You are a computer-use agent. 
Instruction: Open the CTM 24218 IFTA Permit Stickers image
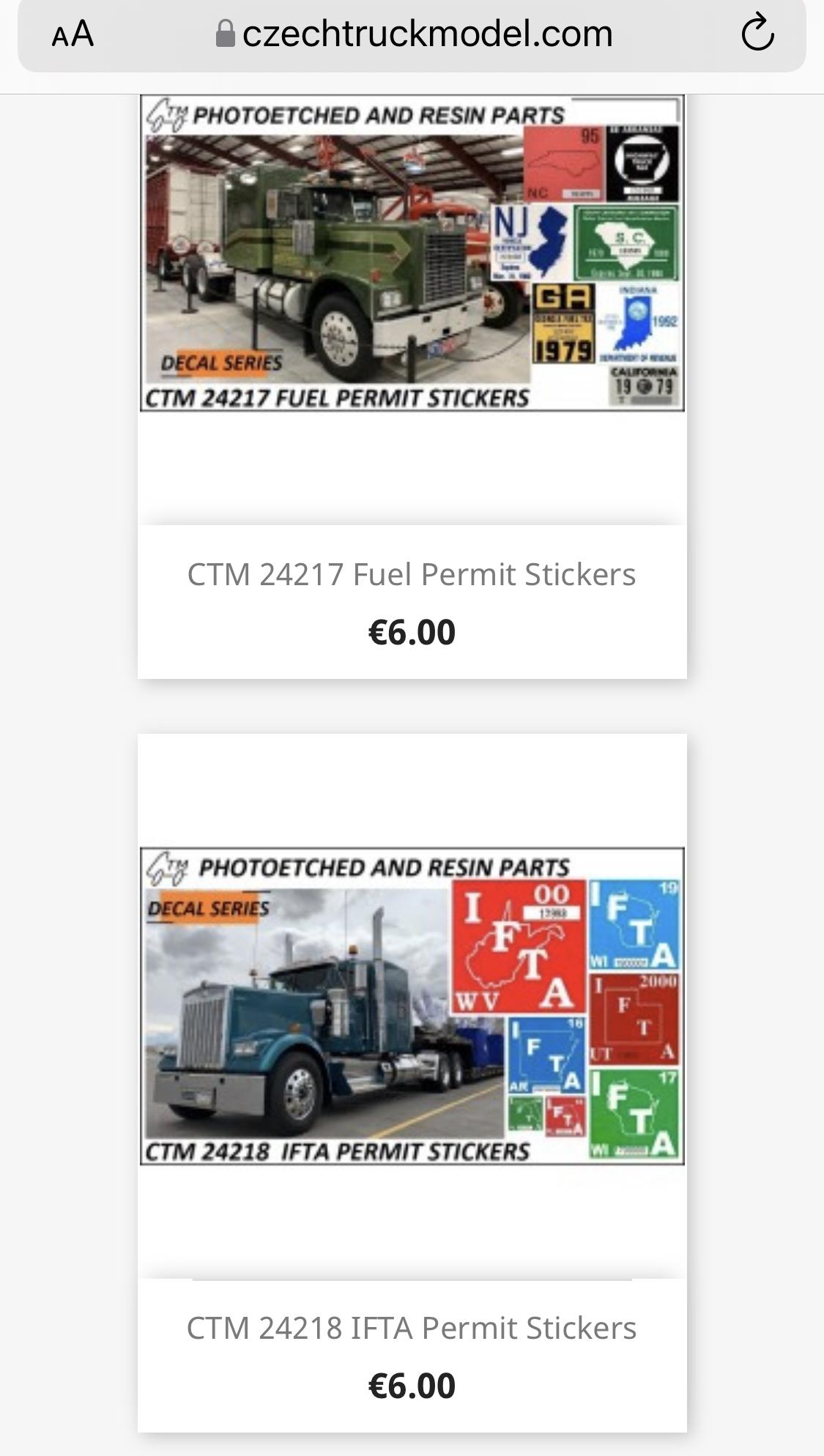412,1006
